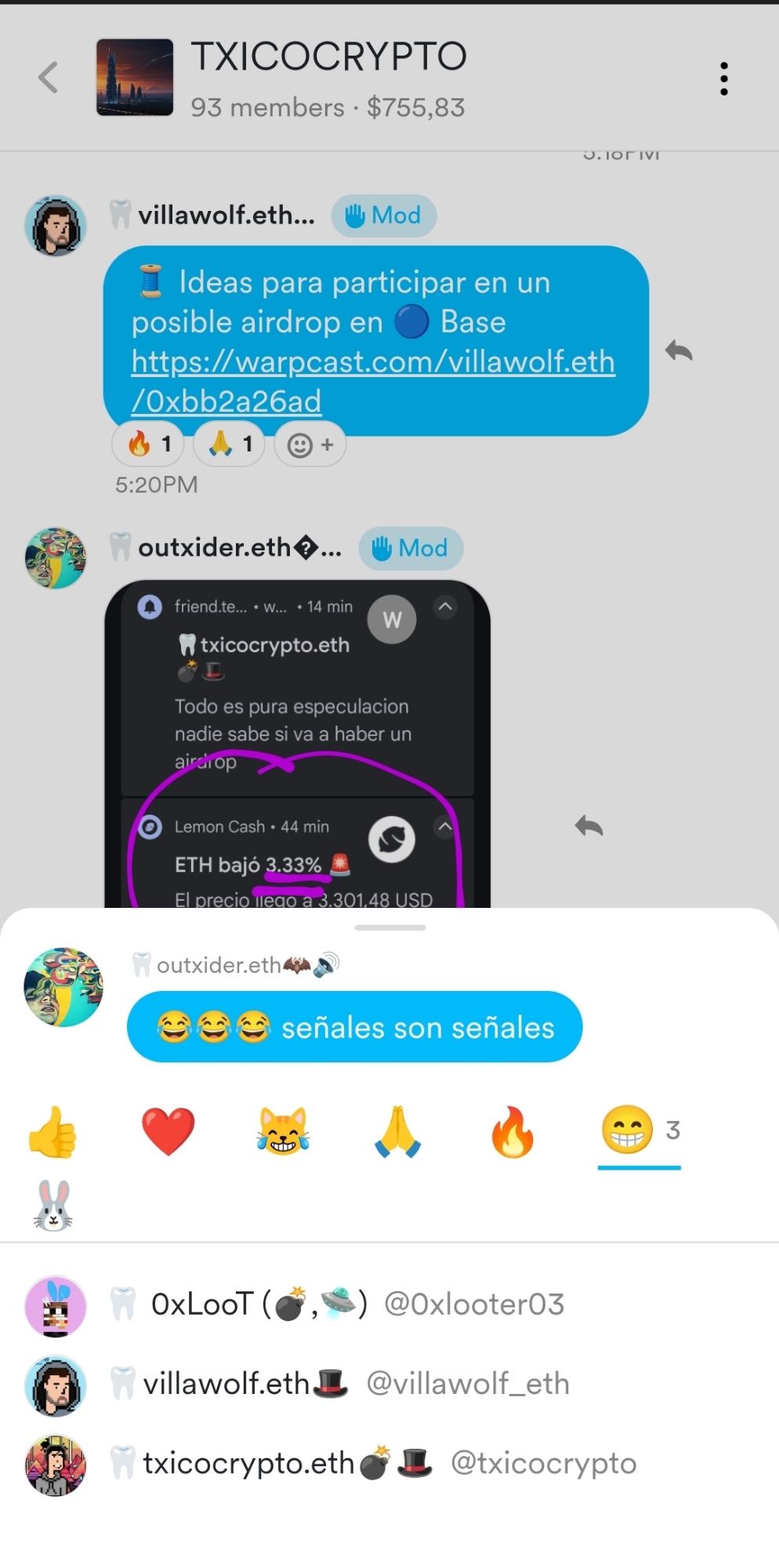Tap the TXICOCRYPTO room header avatar

point(134,78)
